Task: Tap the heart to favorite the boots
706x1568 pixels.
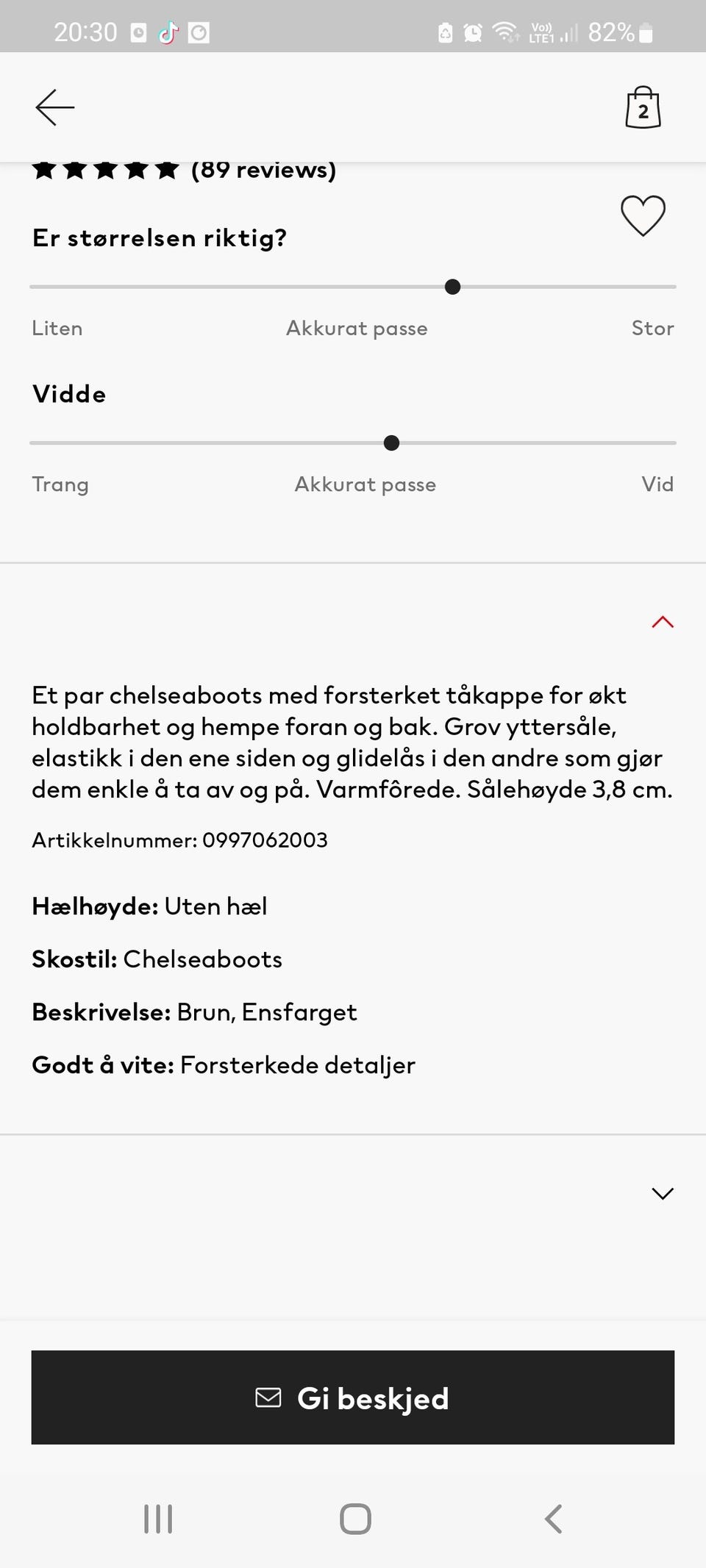Action: (643, 216)
